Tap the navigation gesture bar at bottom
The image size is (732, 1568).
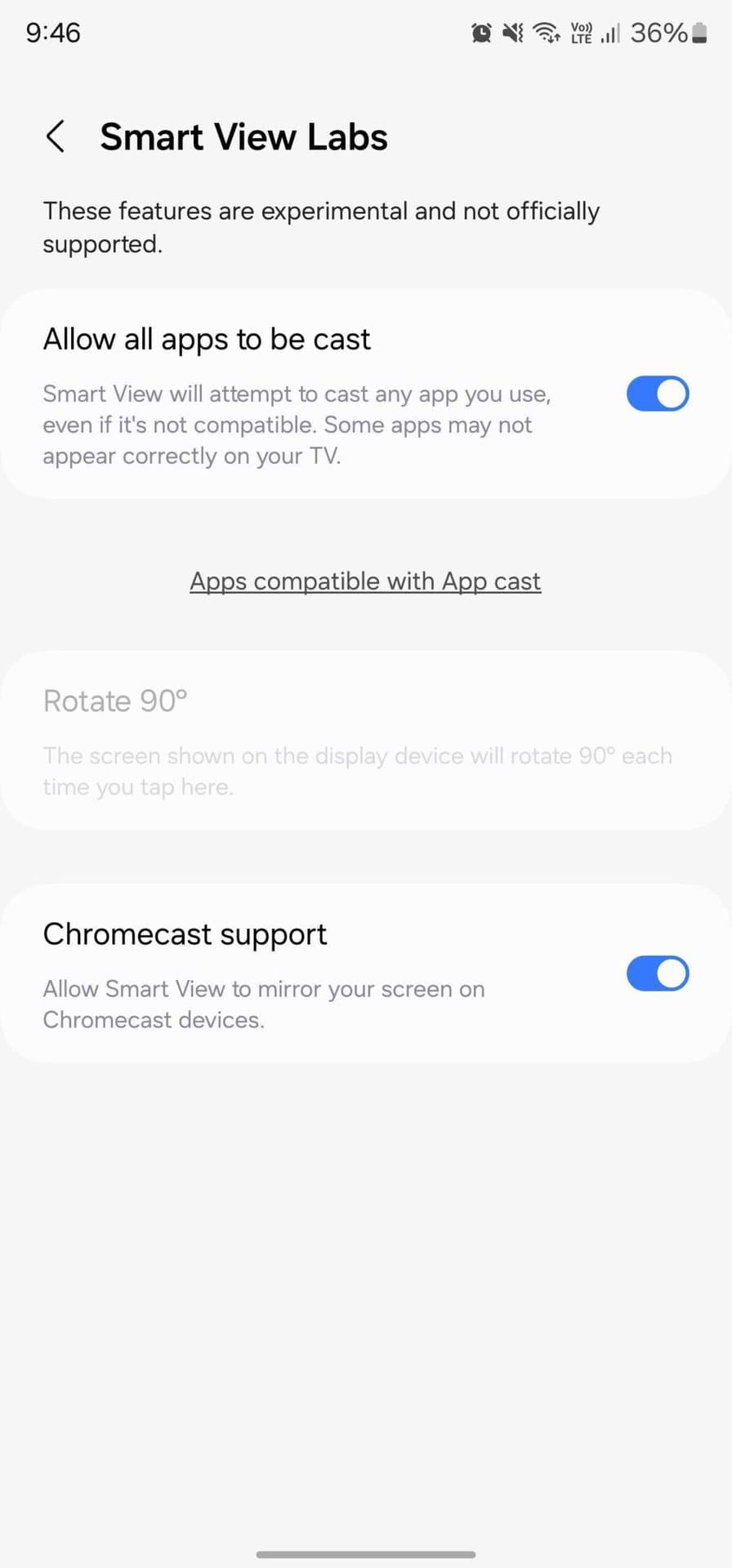point(366,1552)
